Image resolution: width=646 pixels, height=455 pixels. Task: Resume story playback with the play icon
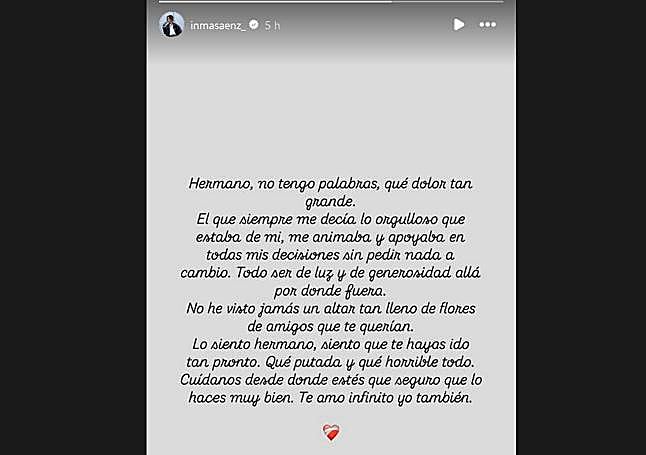coord(458,25)
